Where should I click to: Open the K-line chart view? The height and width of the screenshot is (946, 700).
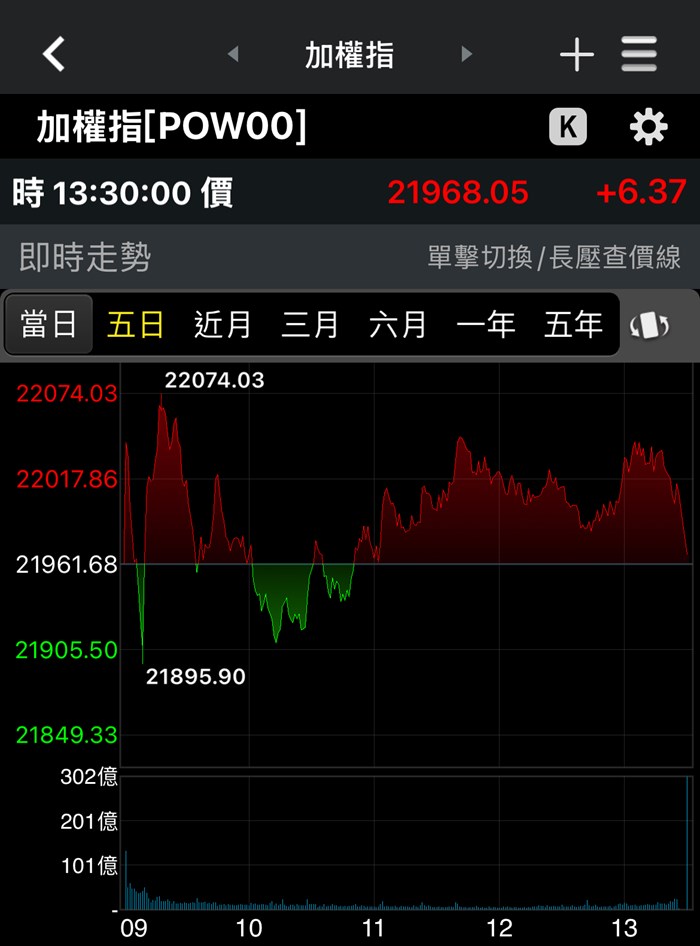(568, 127)
